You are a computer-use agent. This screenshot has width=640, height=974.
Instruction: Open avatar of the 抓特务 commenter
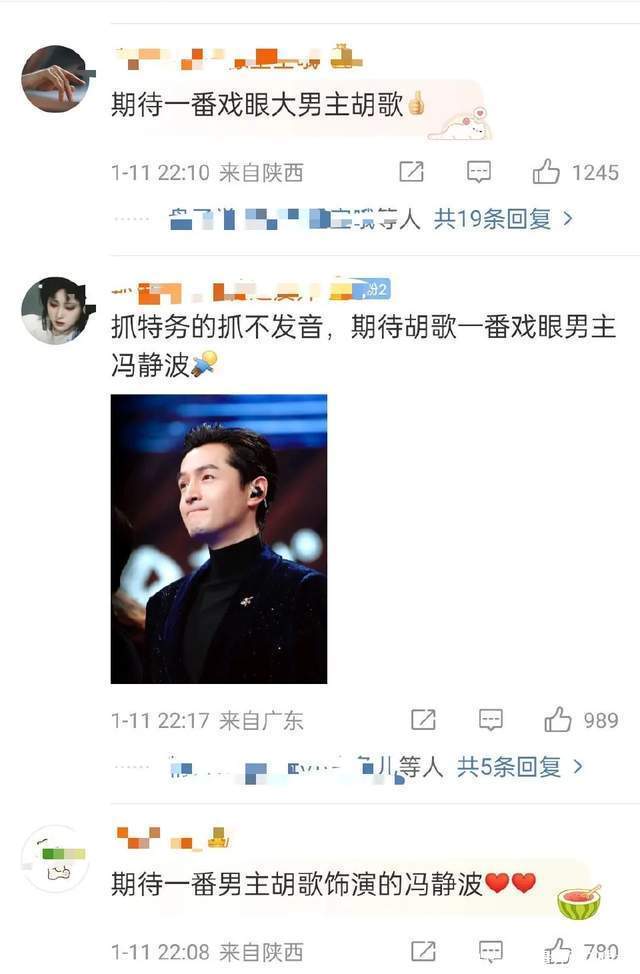point(55,311)
